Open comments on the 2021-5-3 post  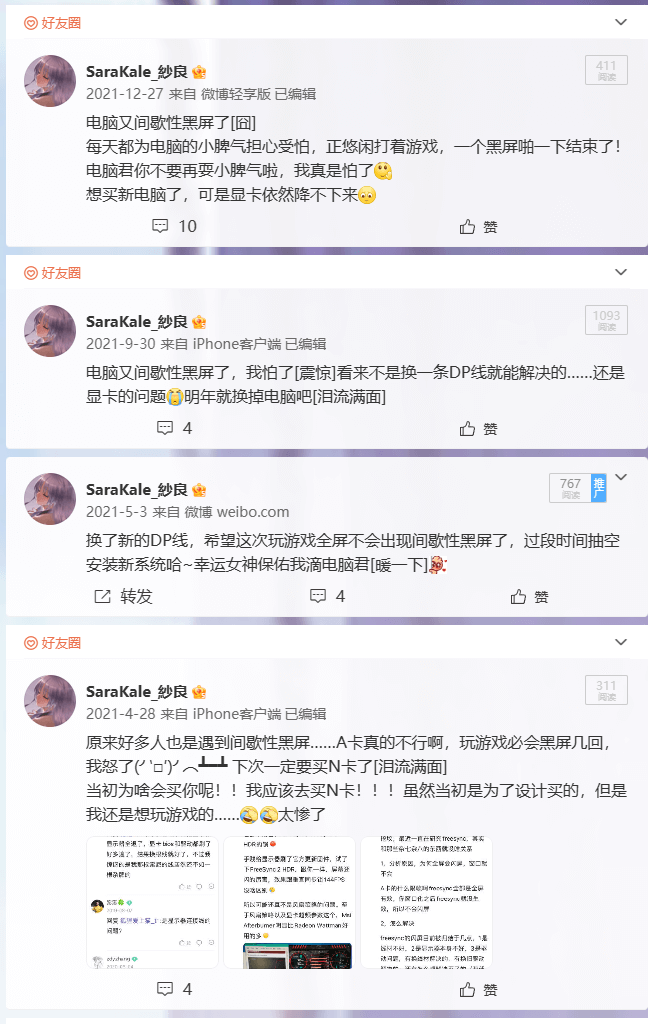click(x=326, y=596)
